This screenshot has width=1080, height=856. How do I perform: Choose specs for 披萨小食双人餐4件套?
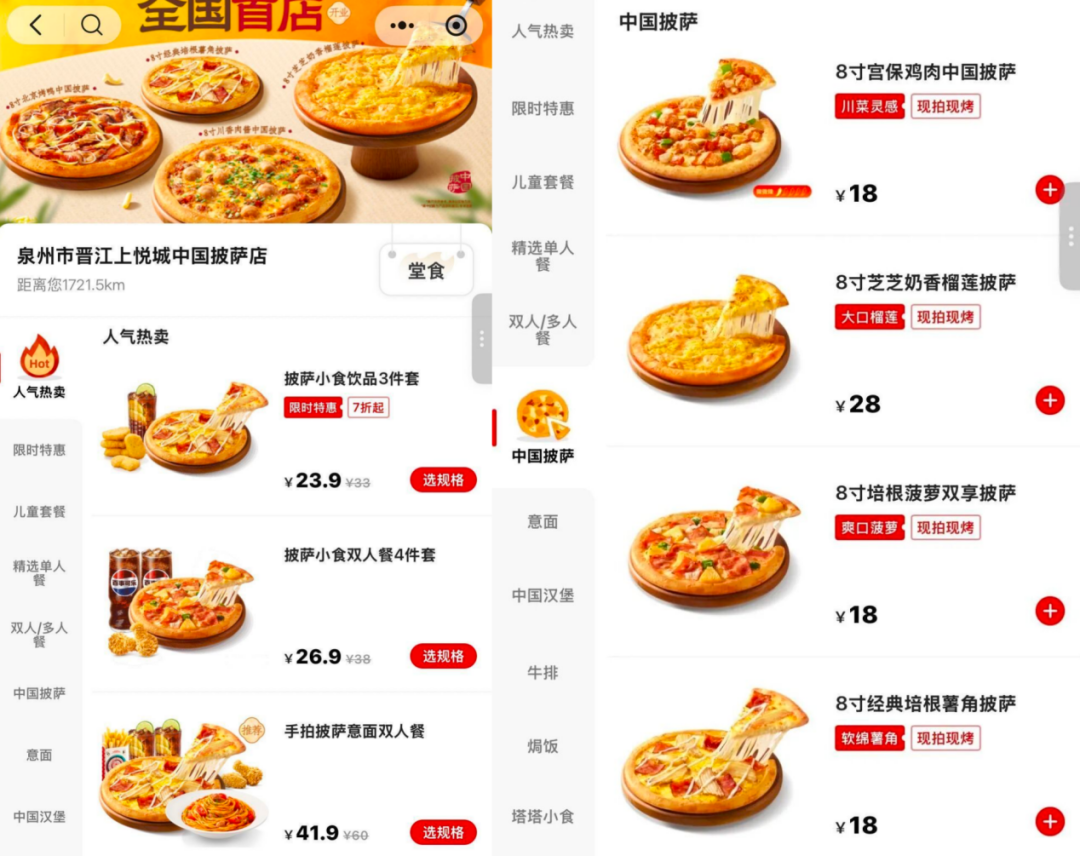(x=443, y=656)
